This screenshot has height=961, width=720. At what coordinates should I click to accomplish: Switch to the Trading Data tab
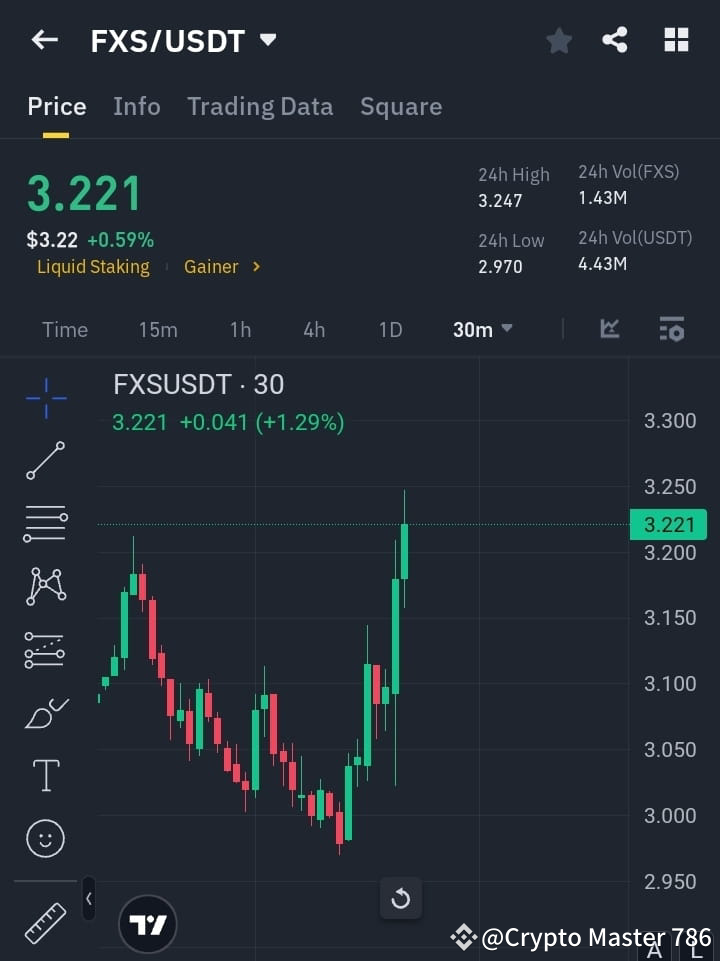260,106
